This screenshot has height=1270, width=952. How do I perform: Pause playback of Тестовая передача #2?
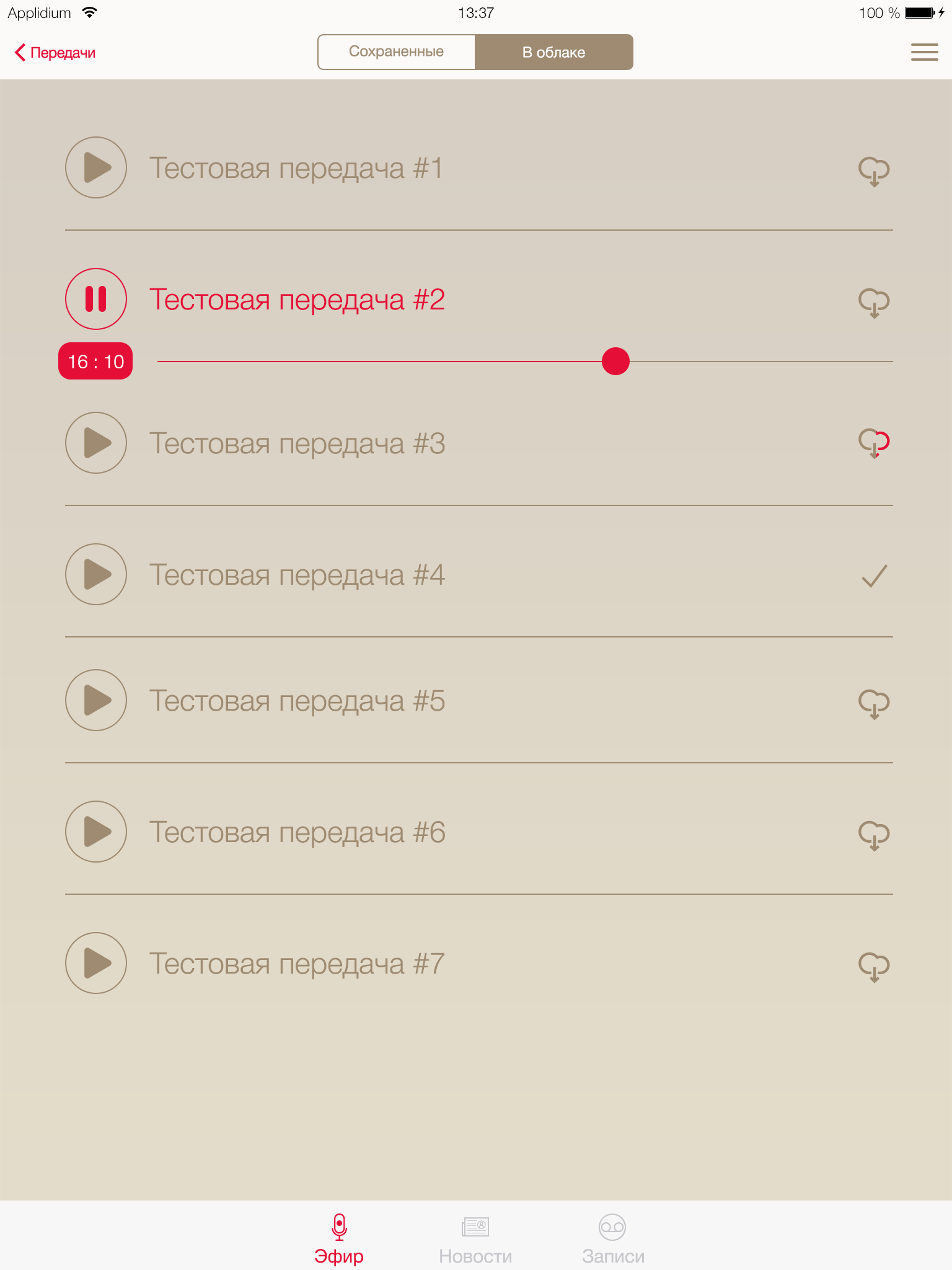95,299
